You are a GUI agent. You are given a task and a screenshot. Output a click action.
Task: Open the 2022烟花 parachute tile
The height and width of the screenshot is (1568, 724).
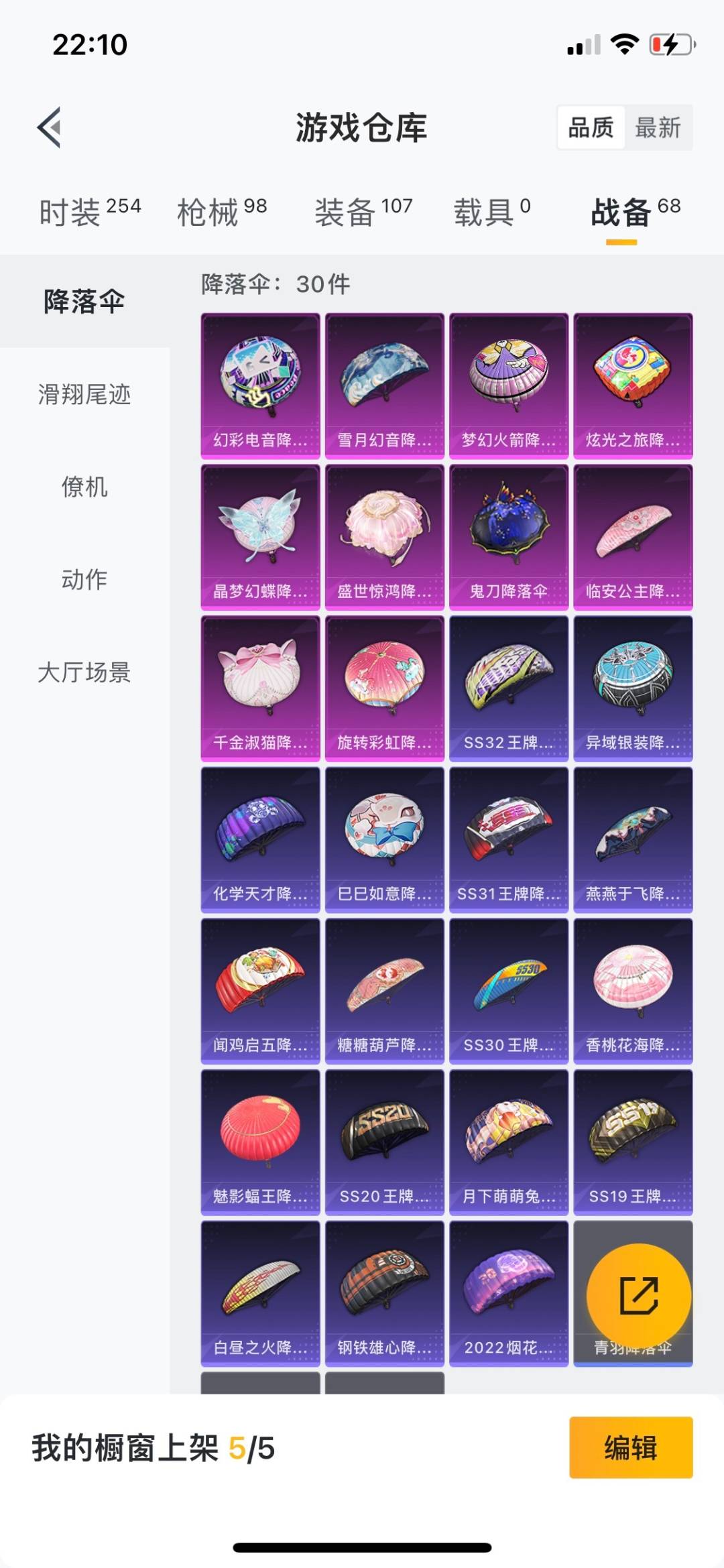[x=509, y=1293]
